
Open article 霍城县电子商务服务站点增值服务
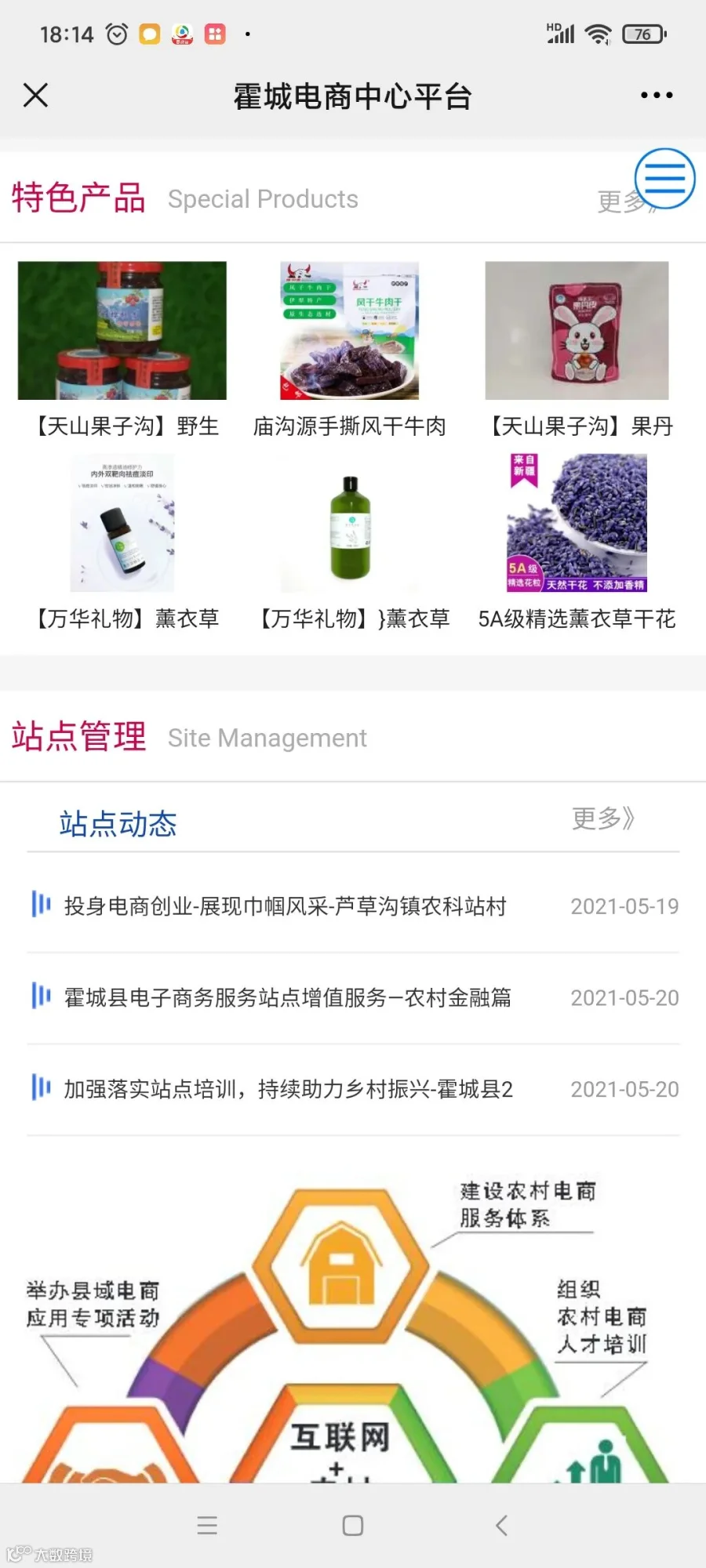[353, 997]
